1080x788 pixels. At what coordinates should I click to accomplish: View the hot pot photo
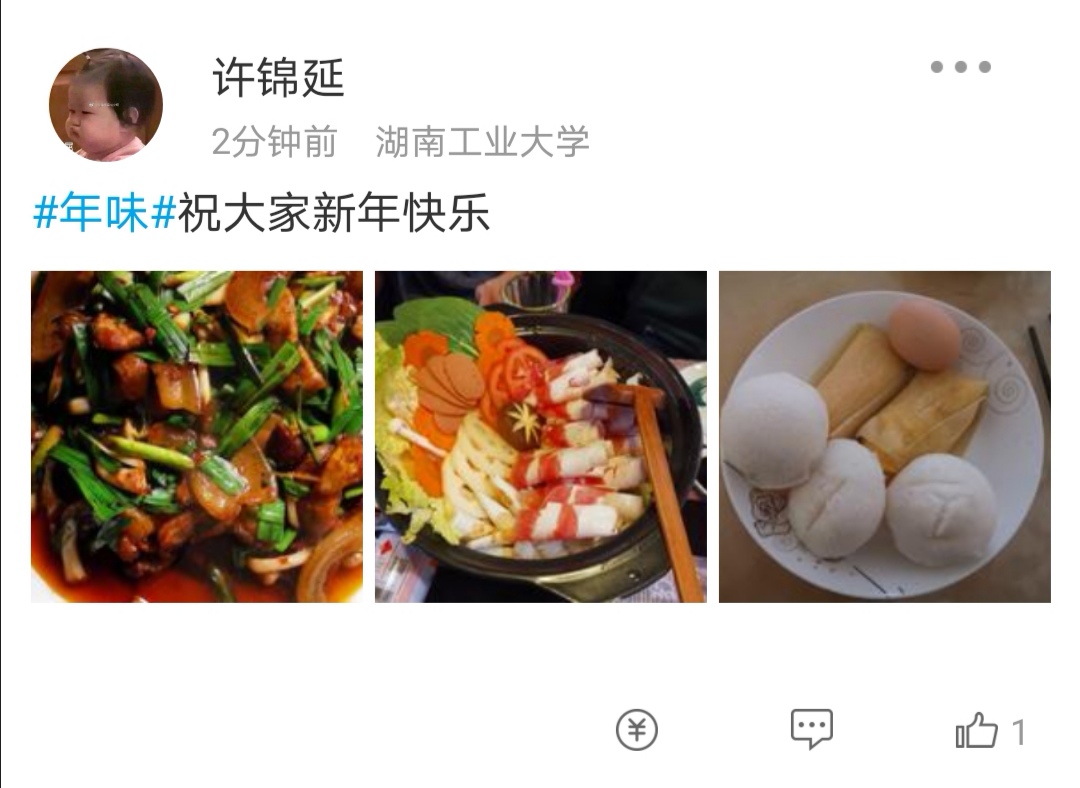tap(540, 437)
